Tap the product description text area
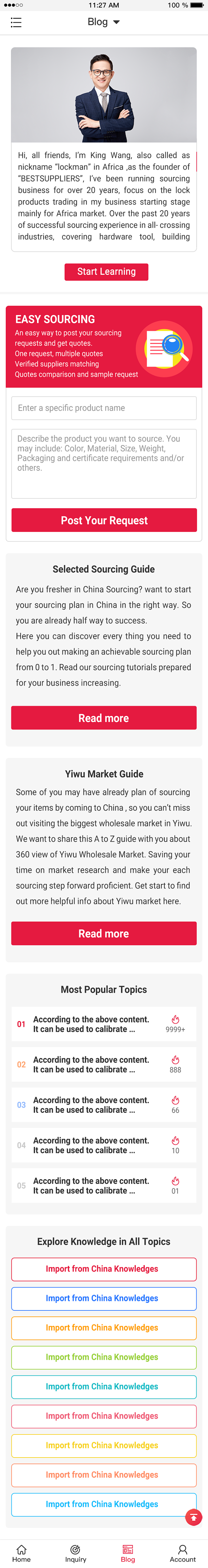The height and width of the screenshot is (1568, 208). (x=104, y=463)
